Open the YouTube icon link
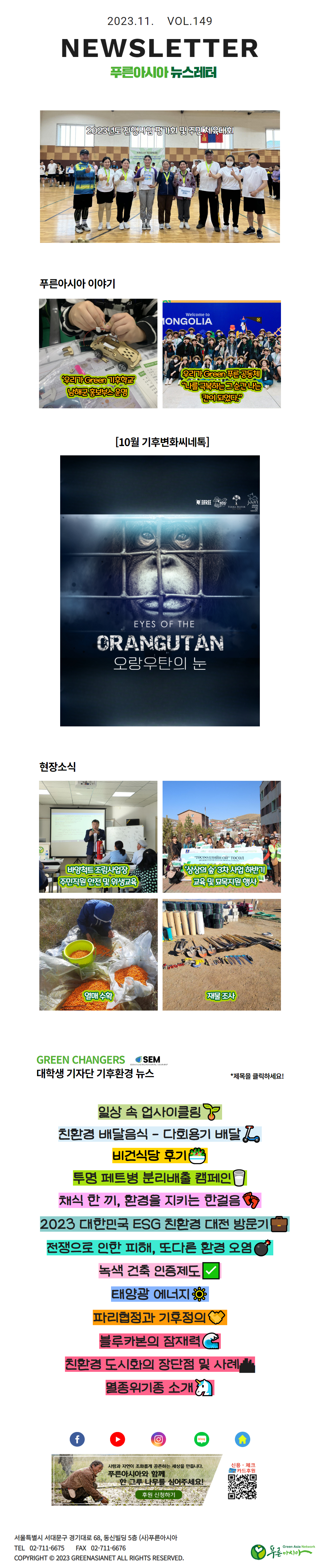The width and height of the screenshot is (320, 1568). [x=117, y=1439]
